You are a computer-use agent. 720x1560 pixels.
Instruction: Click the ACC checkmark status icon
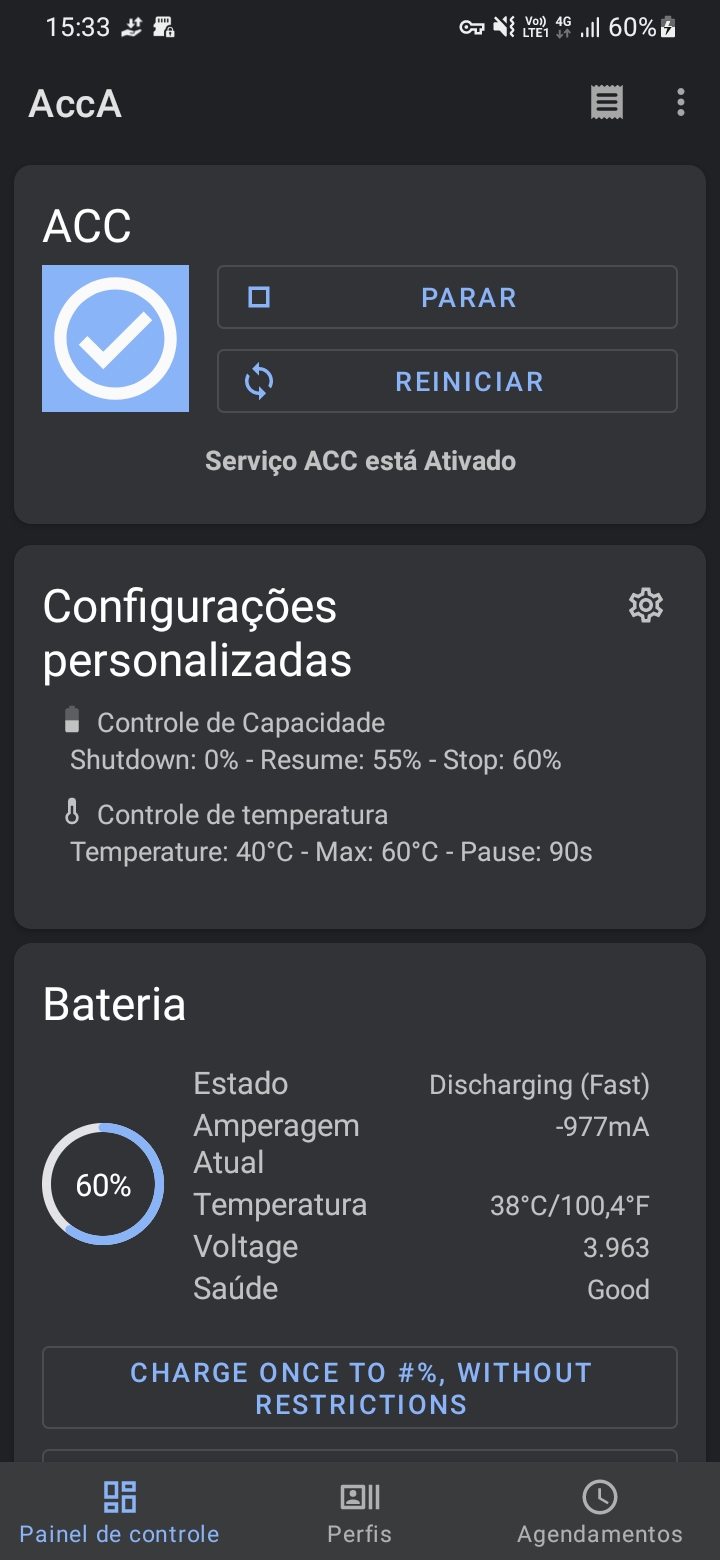coord(115,338)
